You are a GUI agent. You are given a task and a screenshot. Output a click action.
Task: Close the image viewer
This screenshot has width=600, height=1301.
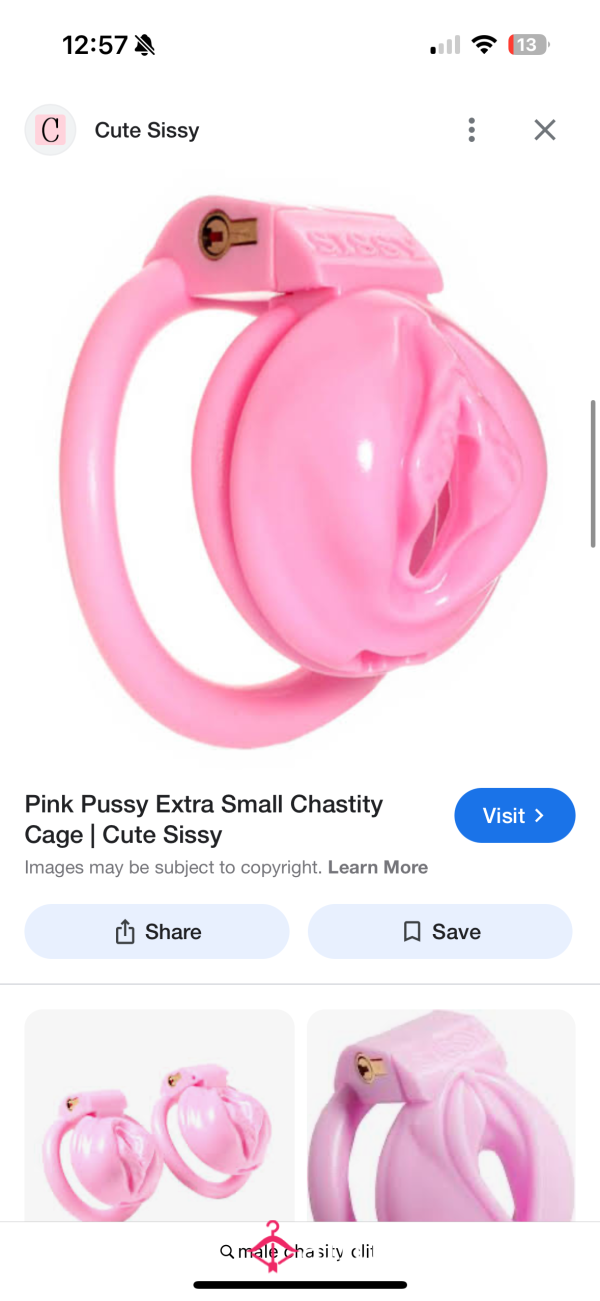tap(544, 130)
